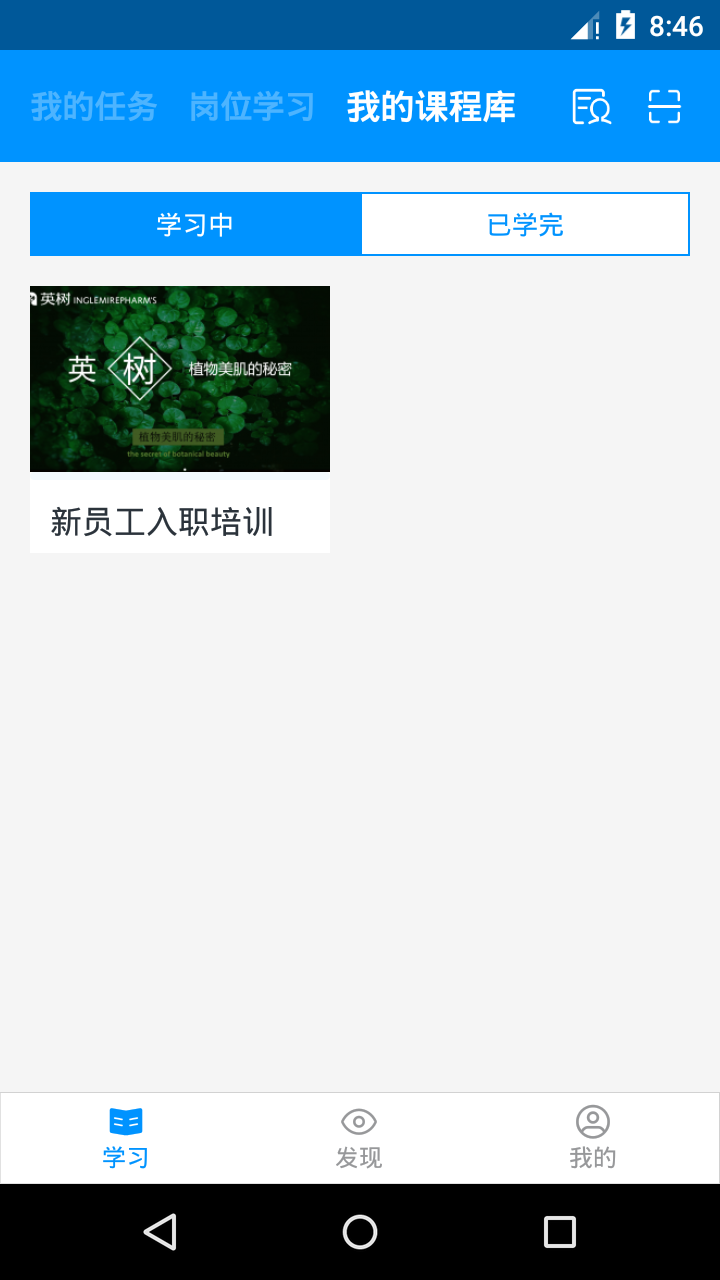The width and height of the screenshot is (720, 1280).
Task: Show completed courses under 已学完
Action: pyautogui.click(x=525, y=224)
